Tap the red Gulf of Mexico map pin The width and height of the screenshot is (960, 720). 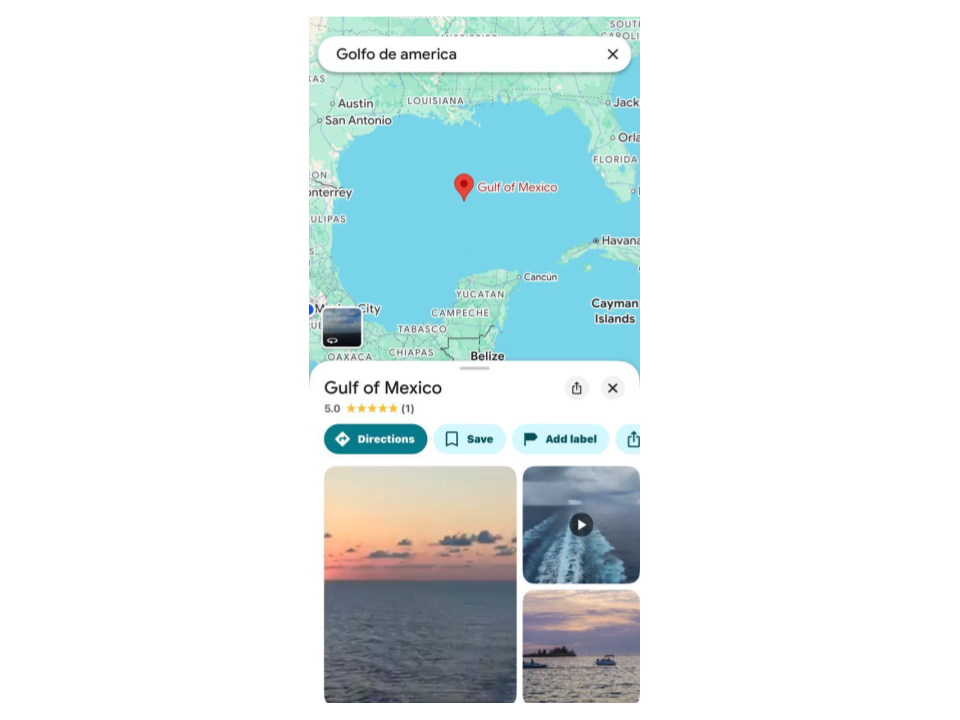coord(464,186)
